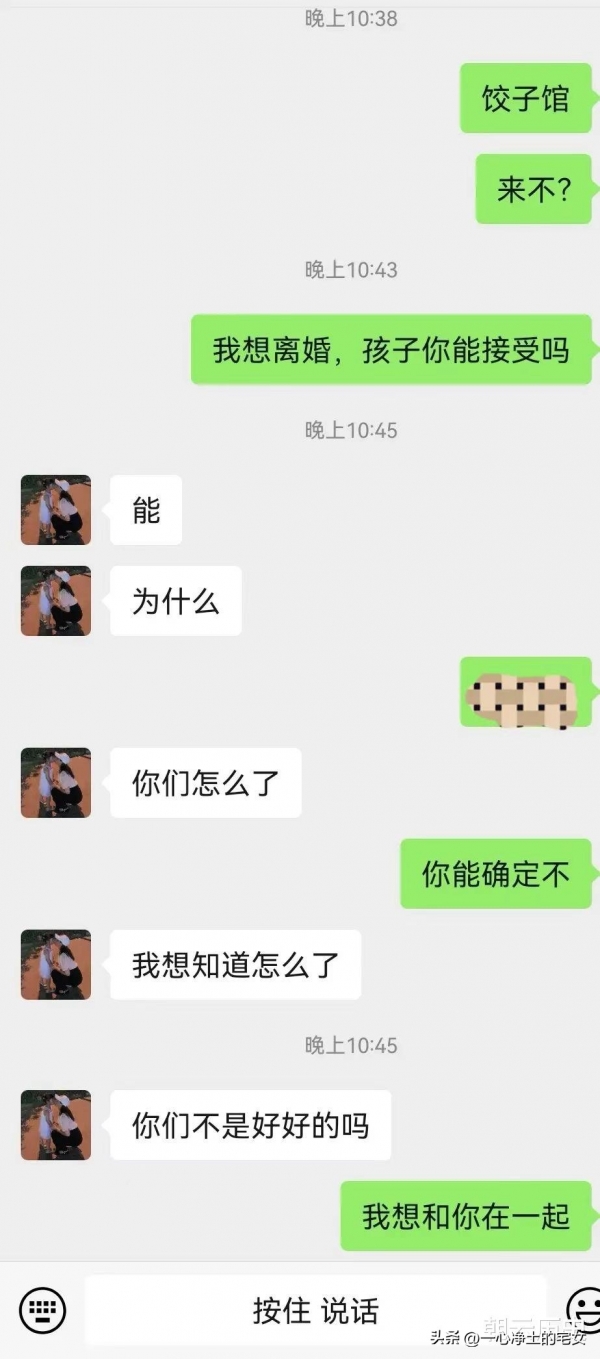Tap contact avatar beside "你们怎么了"

(56, 783)
